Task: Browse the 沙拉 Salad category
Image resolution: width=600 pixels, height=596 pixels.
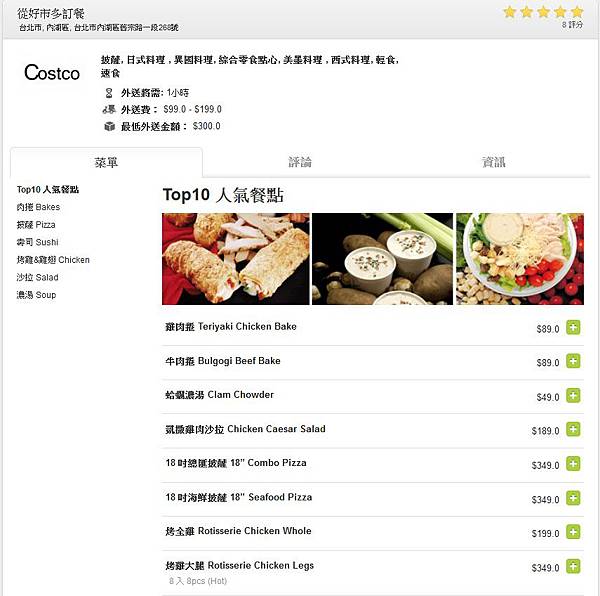Action: 37,277
